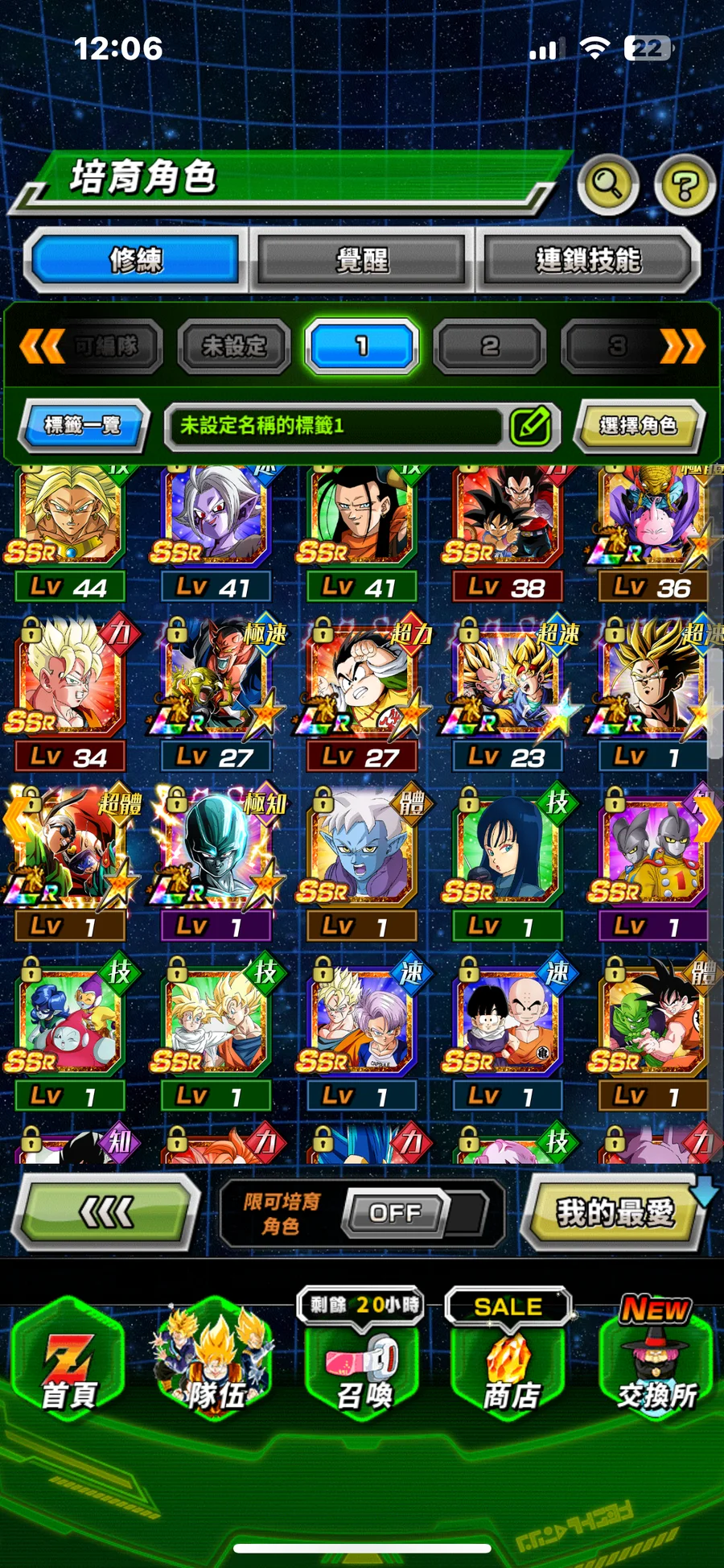
Task: Open the magnifying glass search
Action: point(607,185)
